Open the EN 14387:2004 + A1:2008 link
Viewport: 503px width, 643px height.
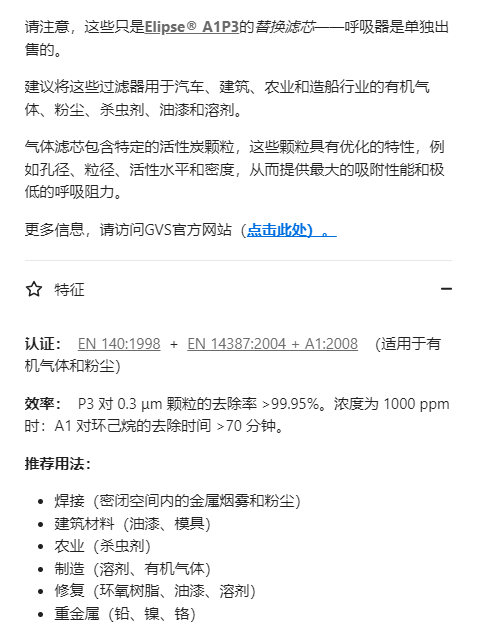pos(273,344)
